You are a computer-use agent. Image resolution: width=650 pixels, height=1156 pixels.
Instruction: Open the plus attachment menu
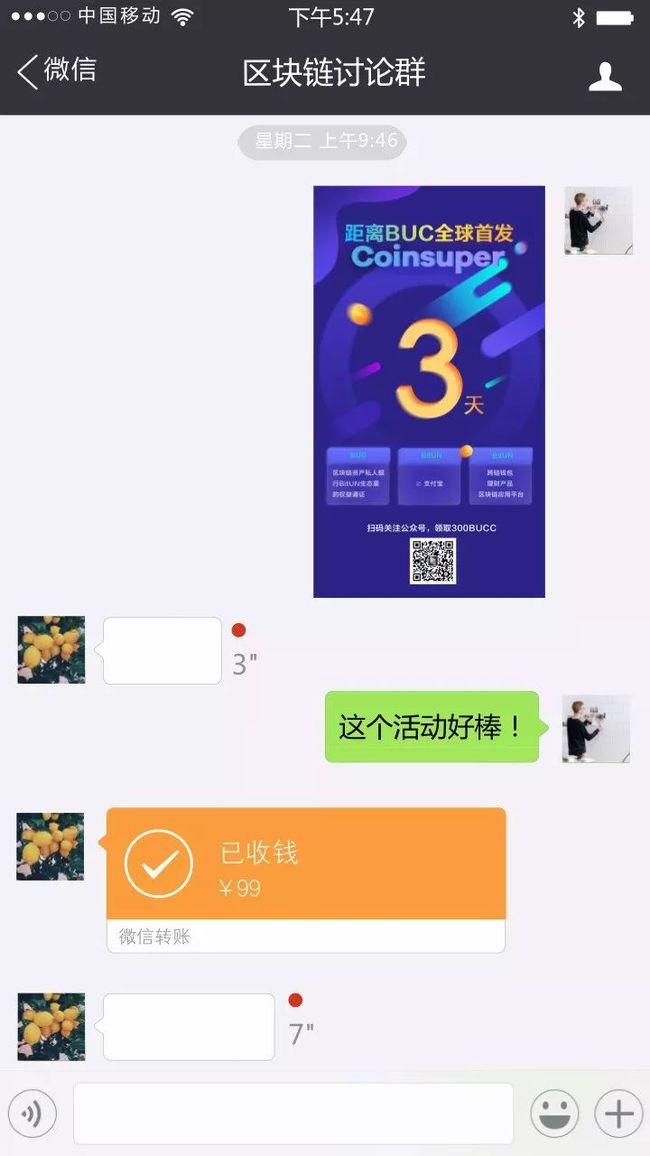[x=618, y=1113]
